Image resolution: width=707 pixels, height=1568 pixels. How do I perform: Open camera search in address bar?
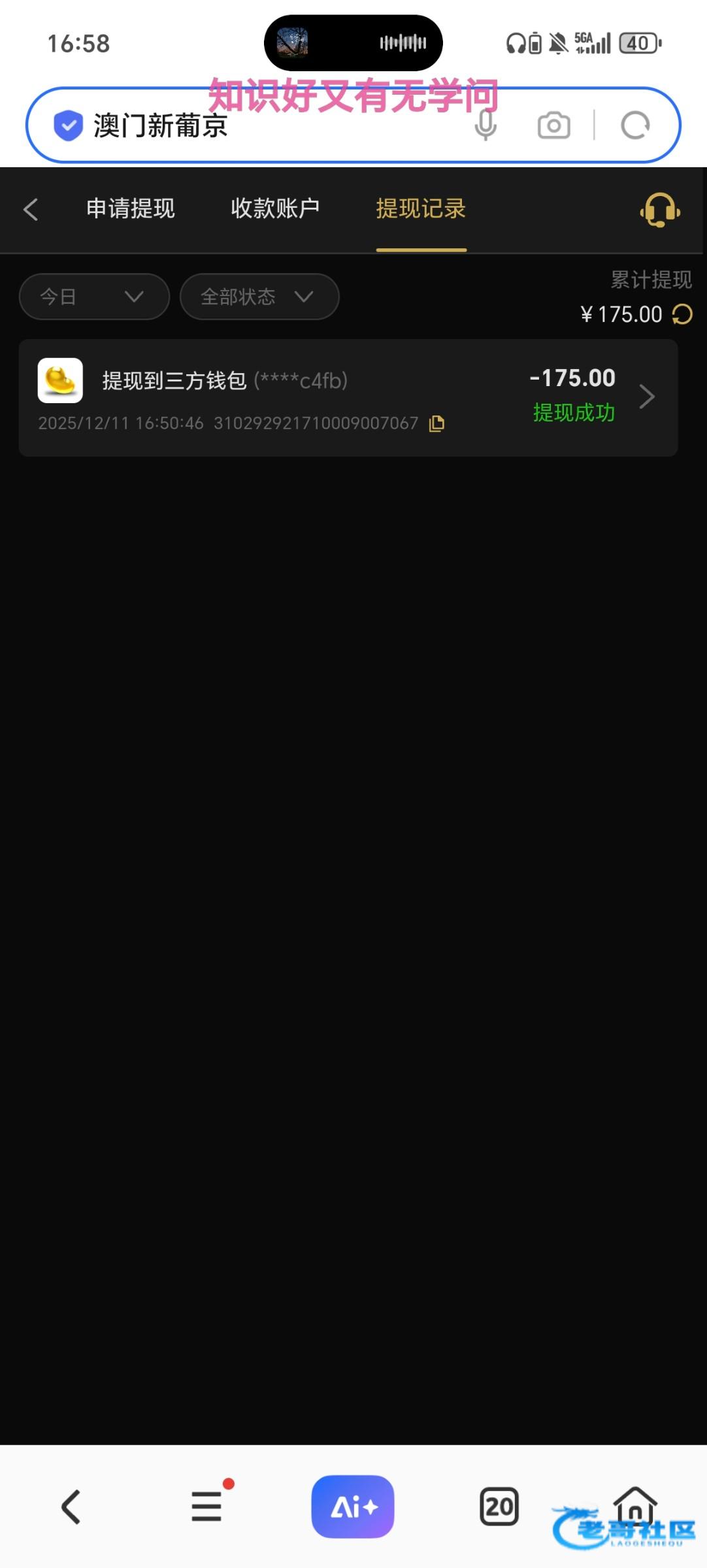(553, 125)
